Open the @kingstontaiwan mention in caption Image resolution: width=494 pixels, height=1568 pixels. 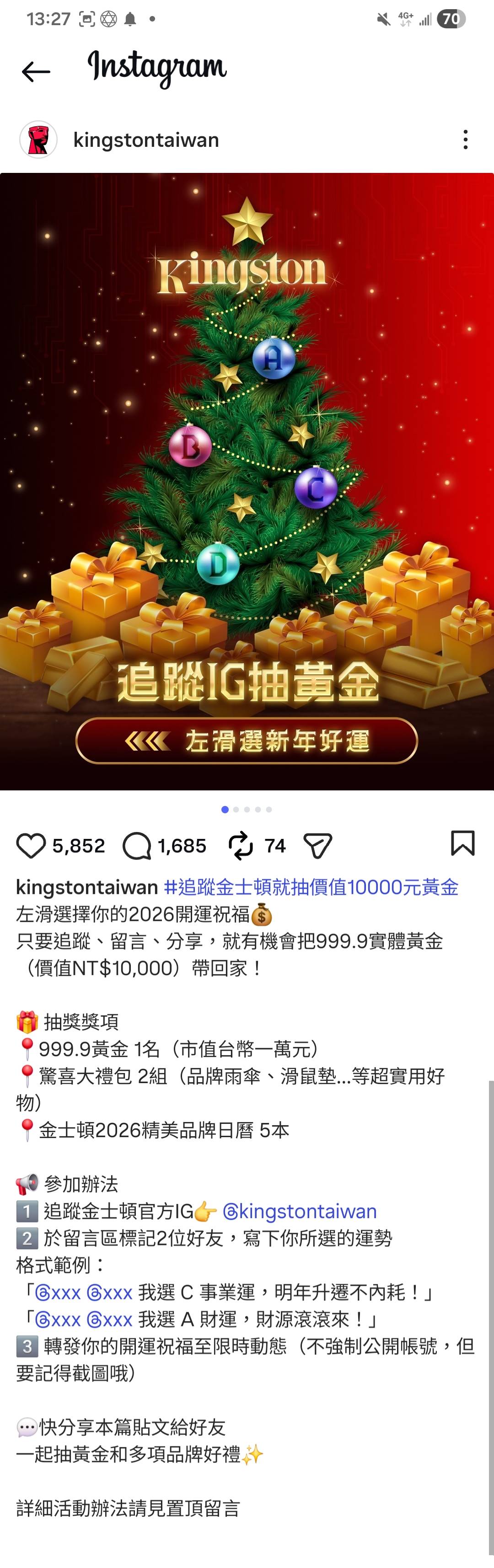coord(299,1211)
